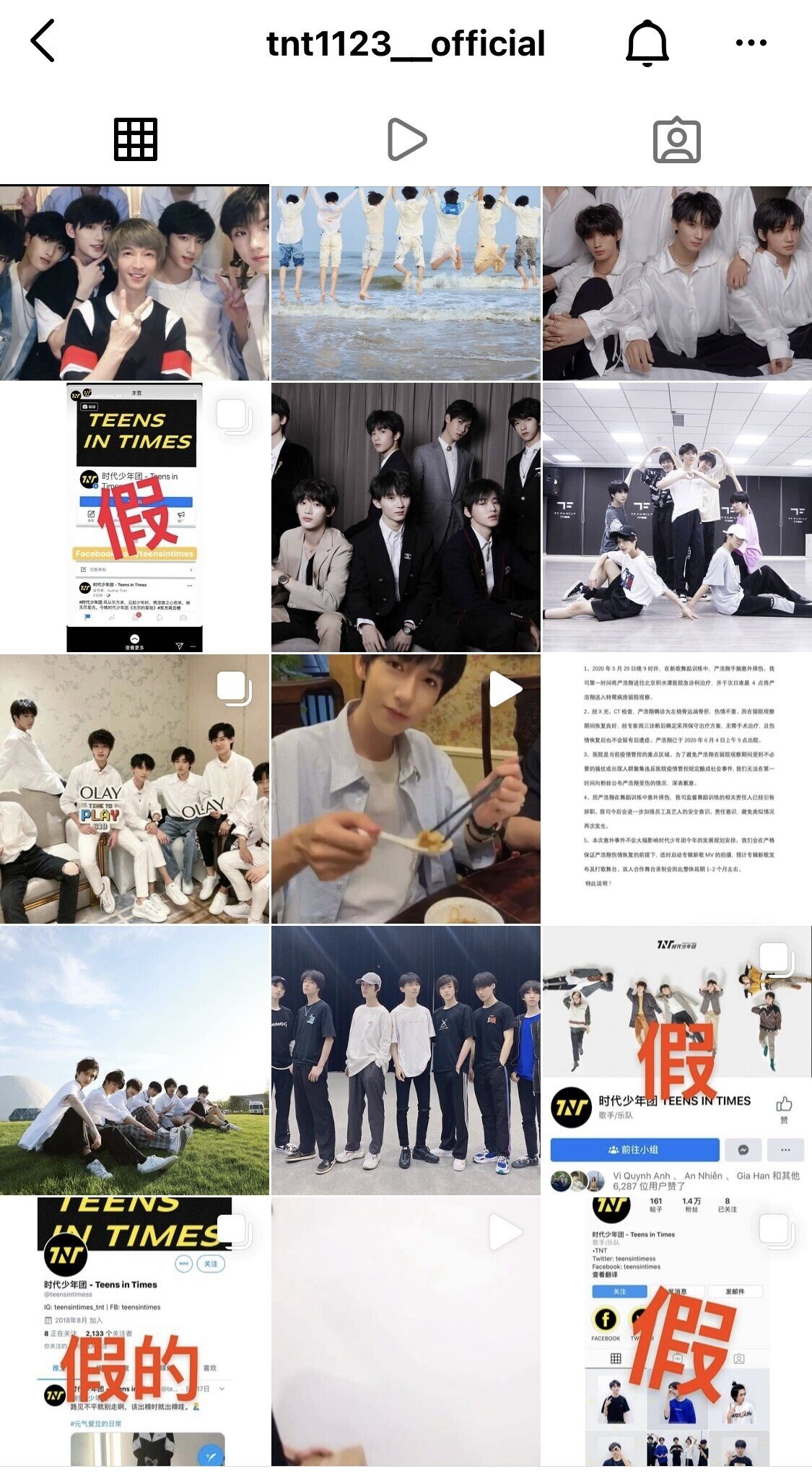Open the dance studio heart-pose photo

(x=677, y=517)
